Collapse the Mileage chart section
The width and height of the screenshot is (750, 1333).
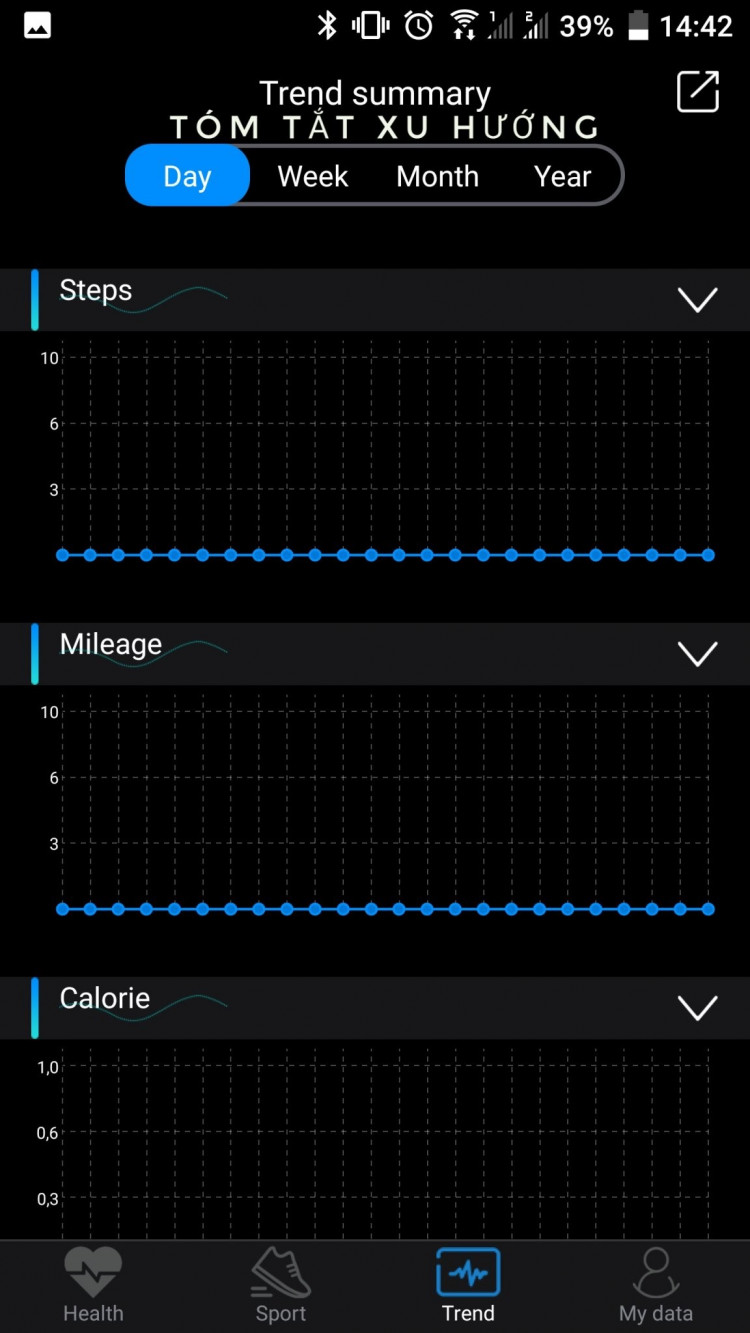[697, 654]
